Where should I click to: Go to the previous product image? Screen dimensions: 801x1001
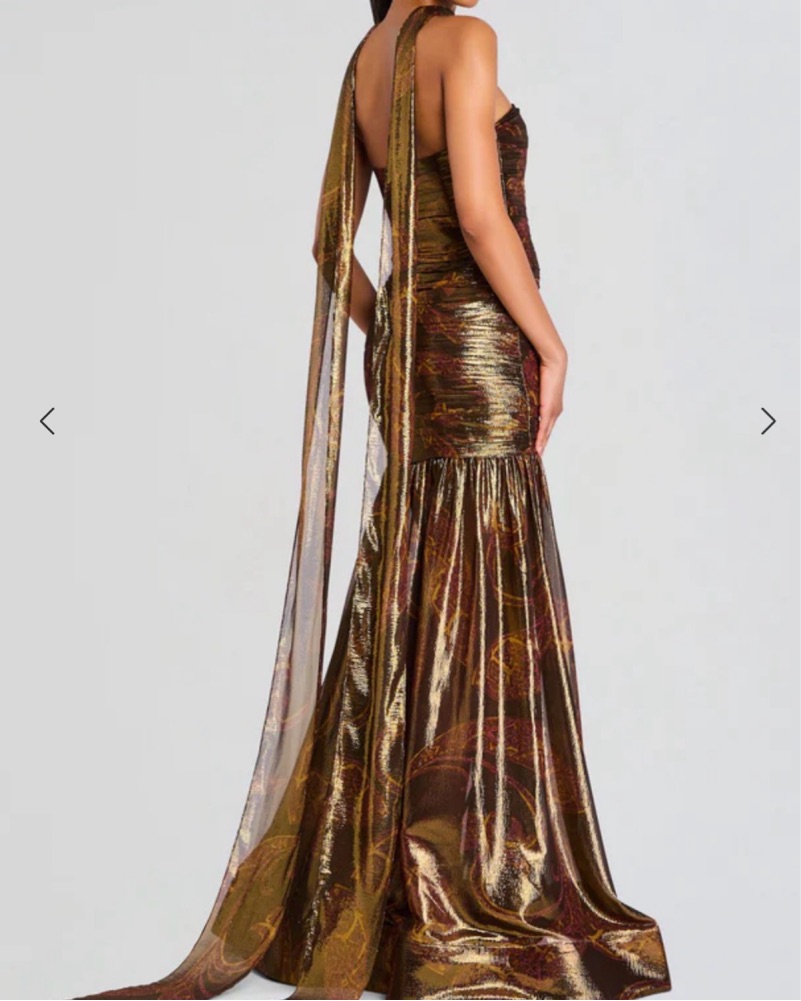tap(47, 421)
